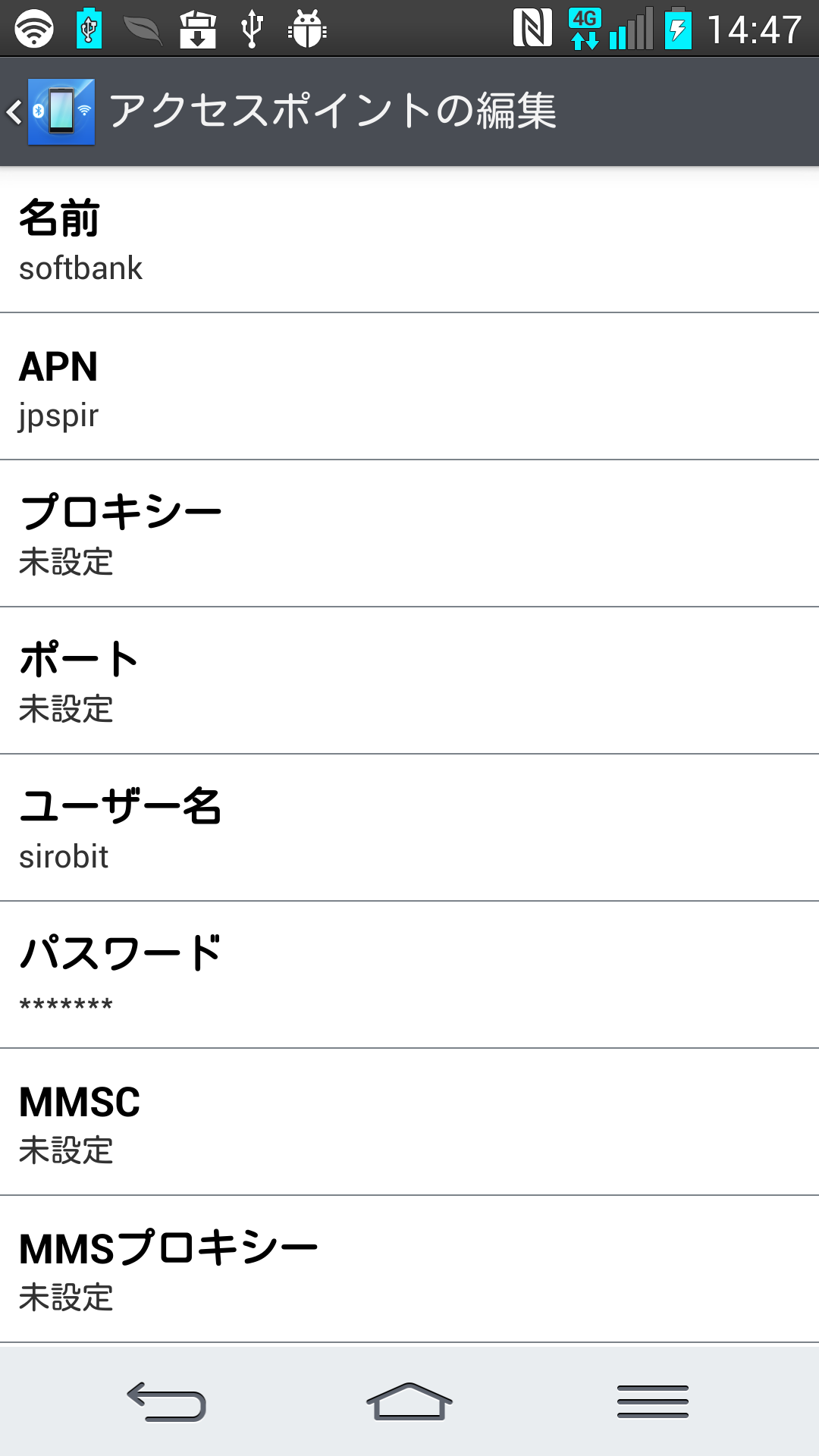The width and height of the screenshot is (819, 1456).
Task: Edit the 名前 field showing softbank
Action: (x=409, y=240)
